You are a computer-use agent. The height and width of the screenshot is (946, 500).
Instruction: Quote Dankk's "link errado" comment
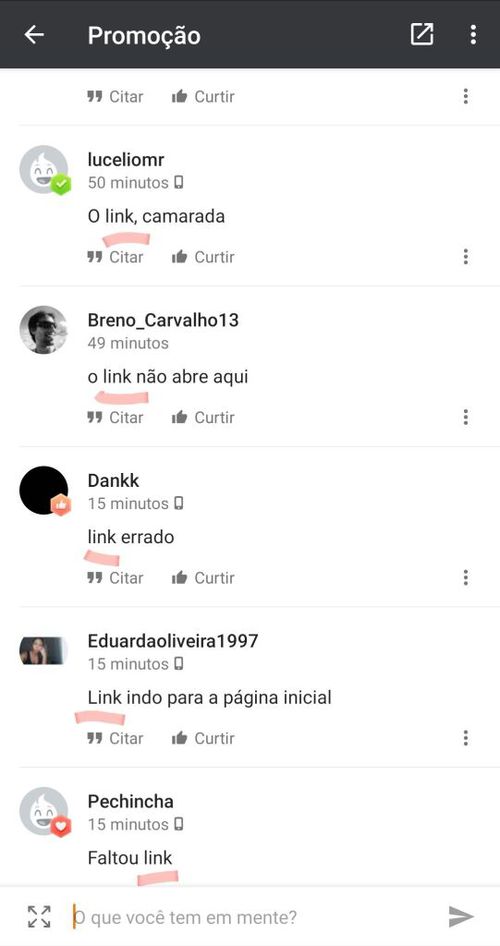coord(115,578)
